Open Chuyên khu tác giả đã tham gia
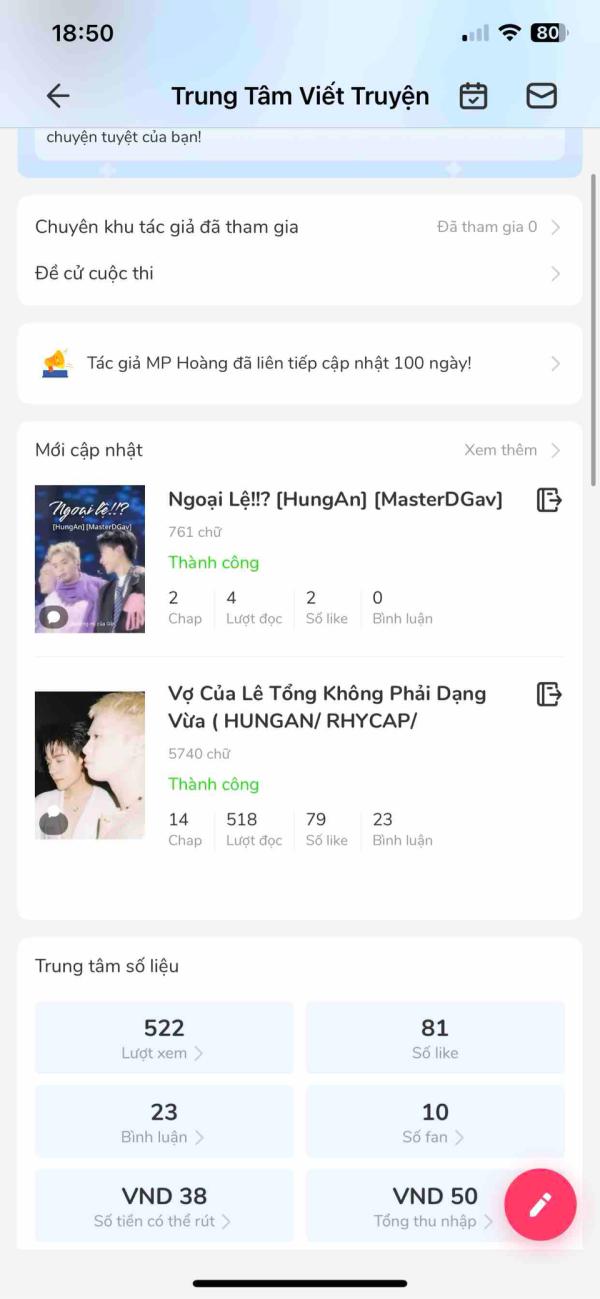Viewport: 600px width, 1299px height. (x=299, y=227)
